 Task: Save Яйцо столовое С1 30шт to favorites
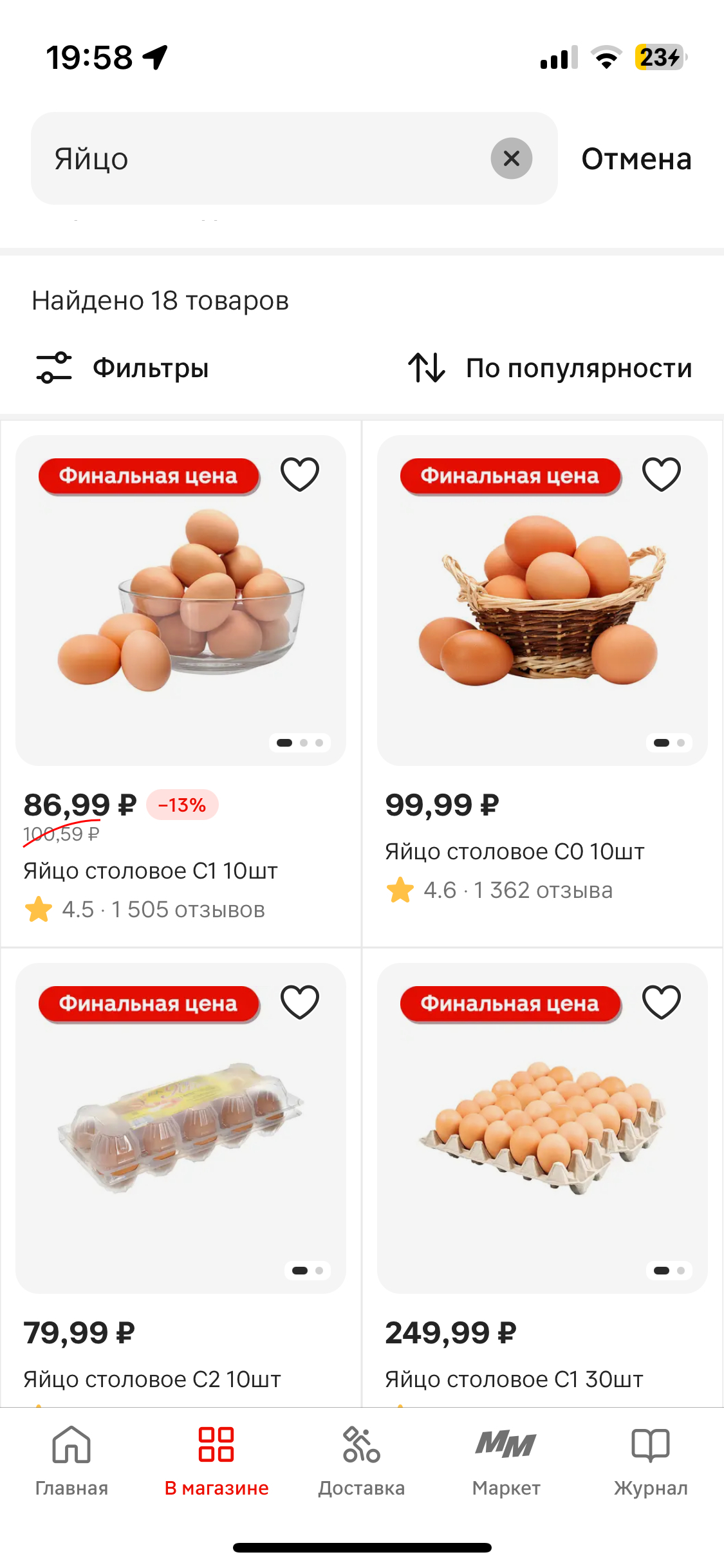(662, 1002)
